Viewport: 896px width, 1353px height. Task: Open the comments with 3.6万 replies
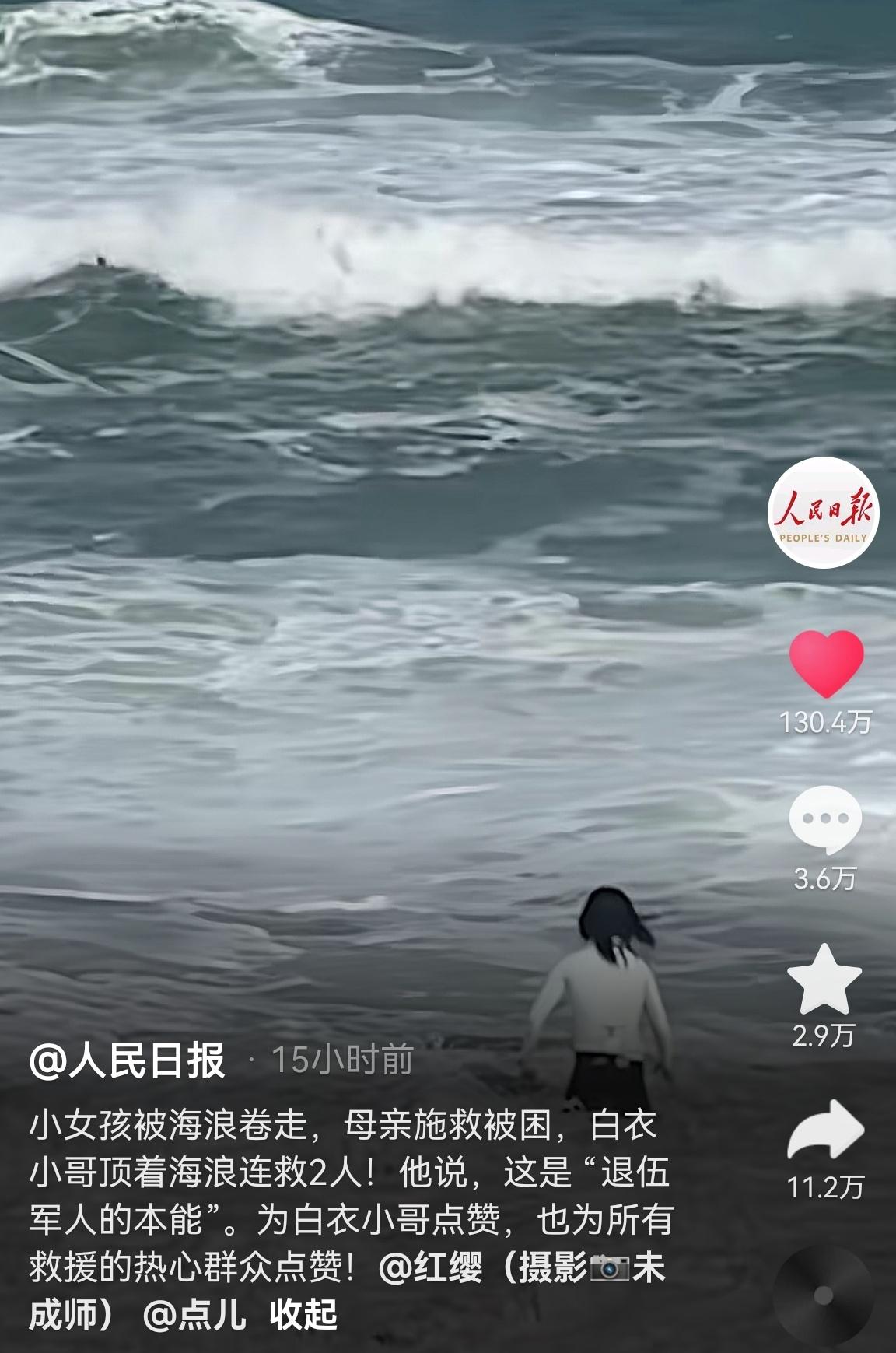[x=824, y=820]
